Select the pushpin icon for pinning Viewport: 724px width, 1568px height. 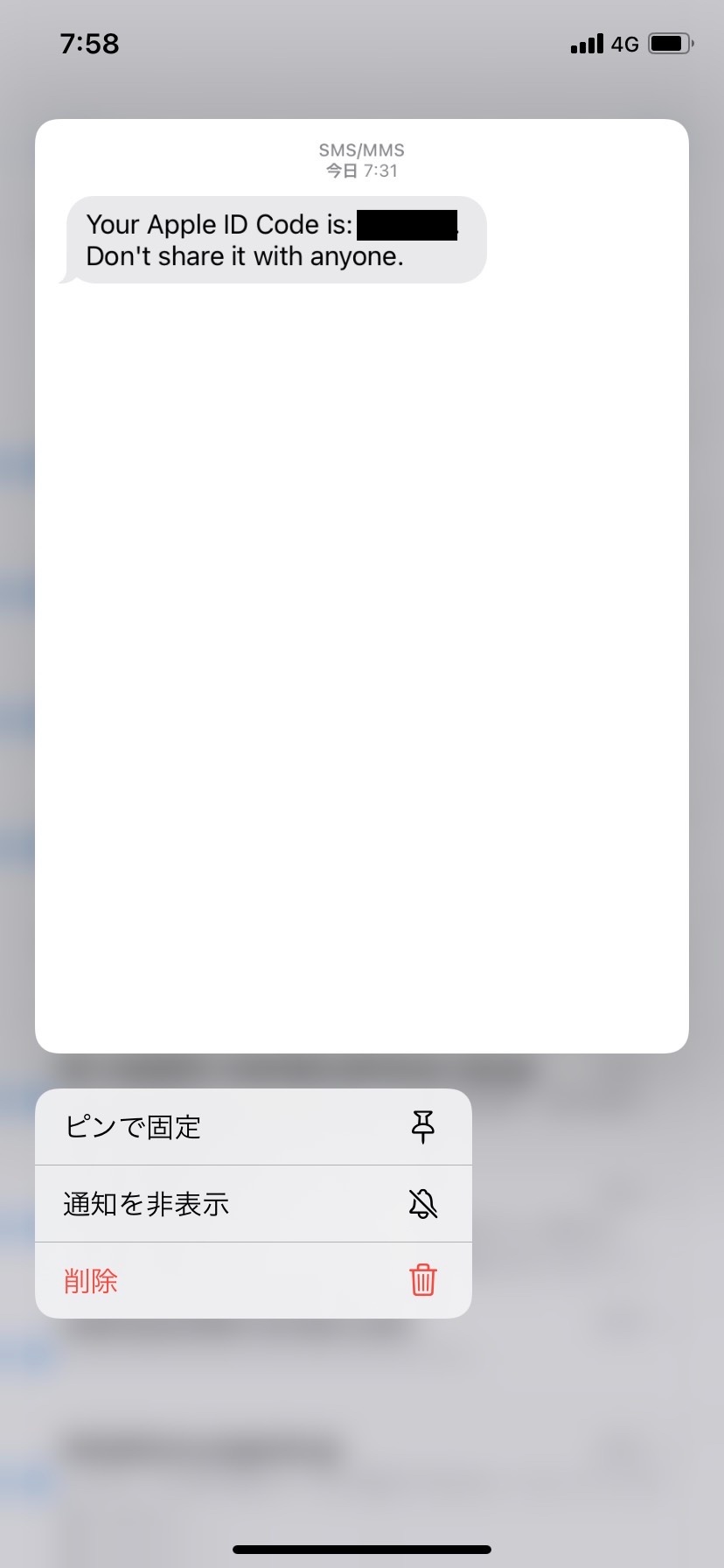pyautogui.click(x=422, y=1127)
